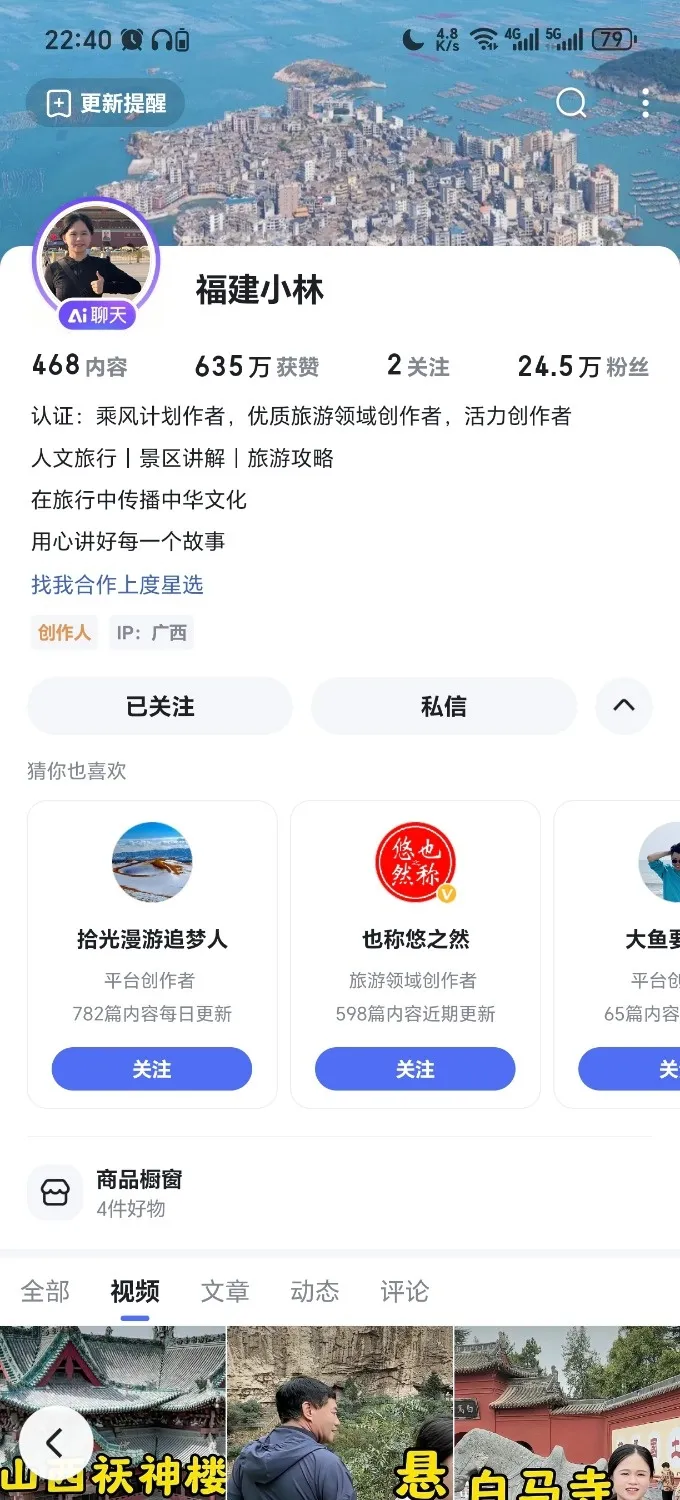Collapse the suggested creators section
Screen dimensions: 680x1500
[624, 706]
